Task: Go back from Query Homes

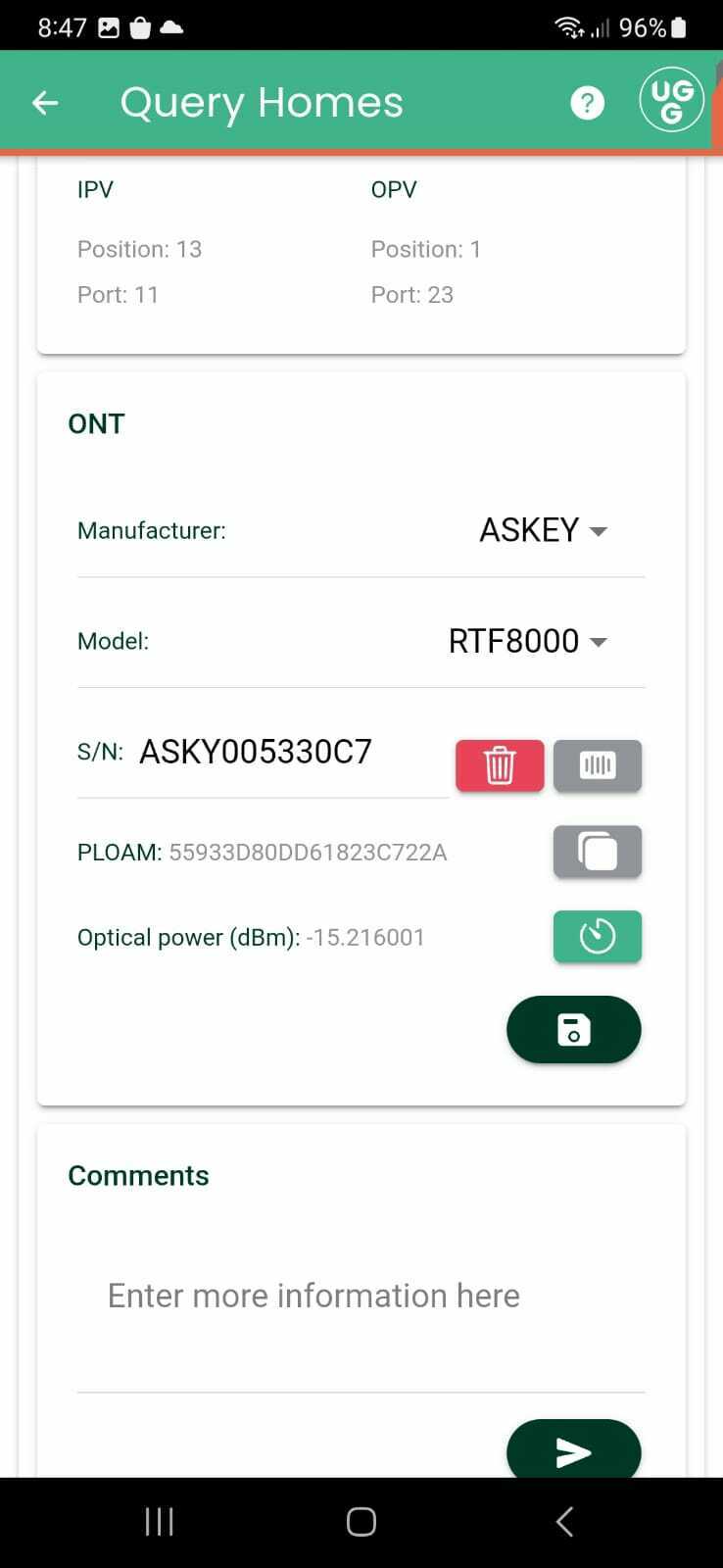Action: (x=45, y=102)
